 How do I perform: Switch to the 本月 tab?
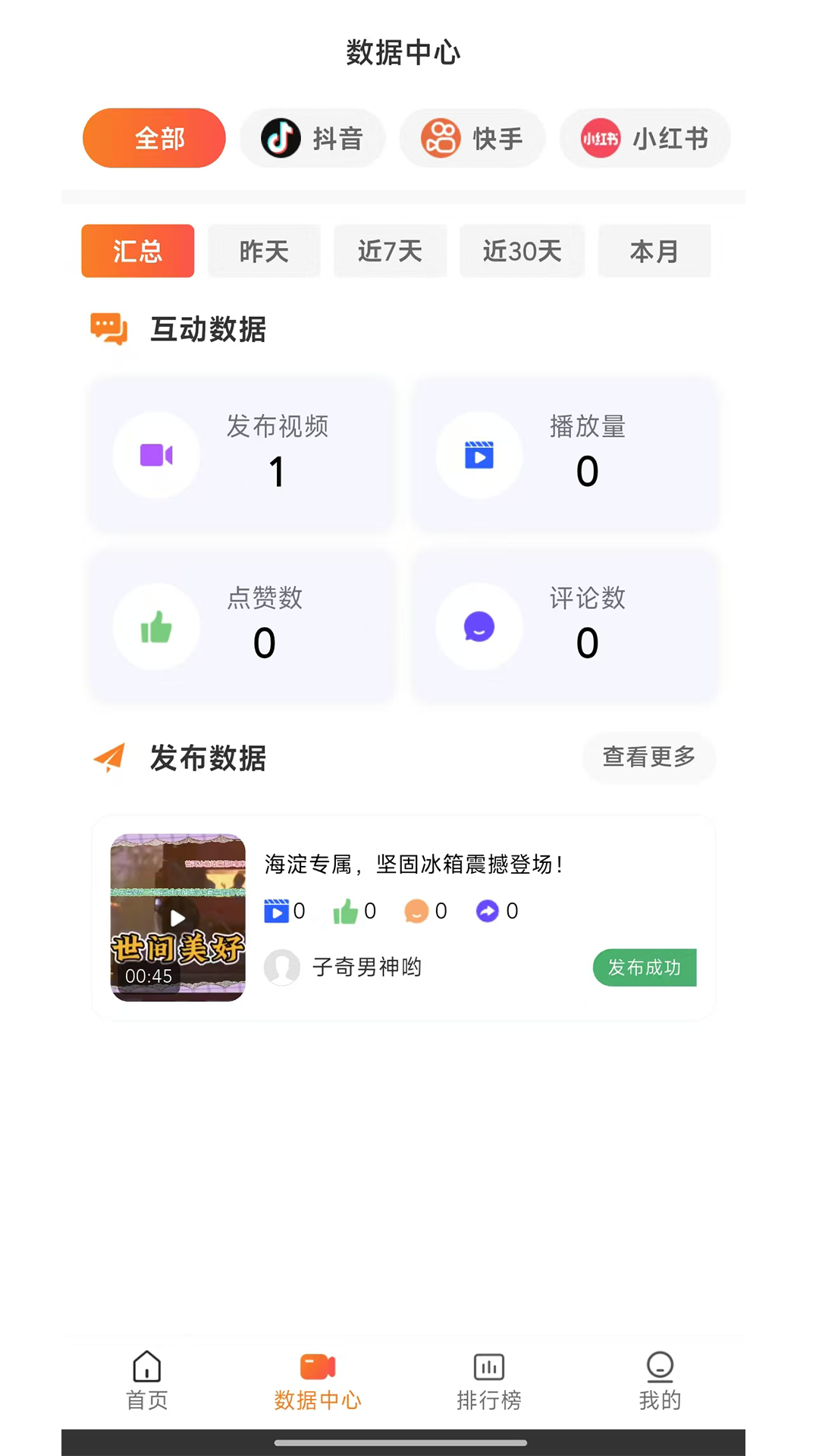point(654,251)
